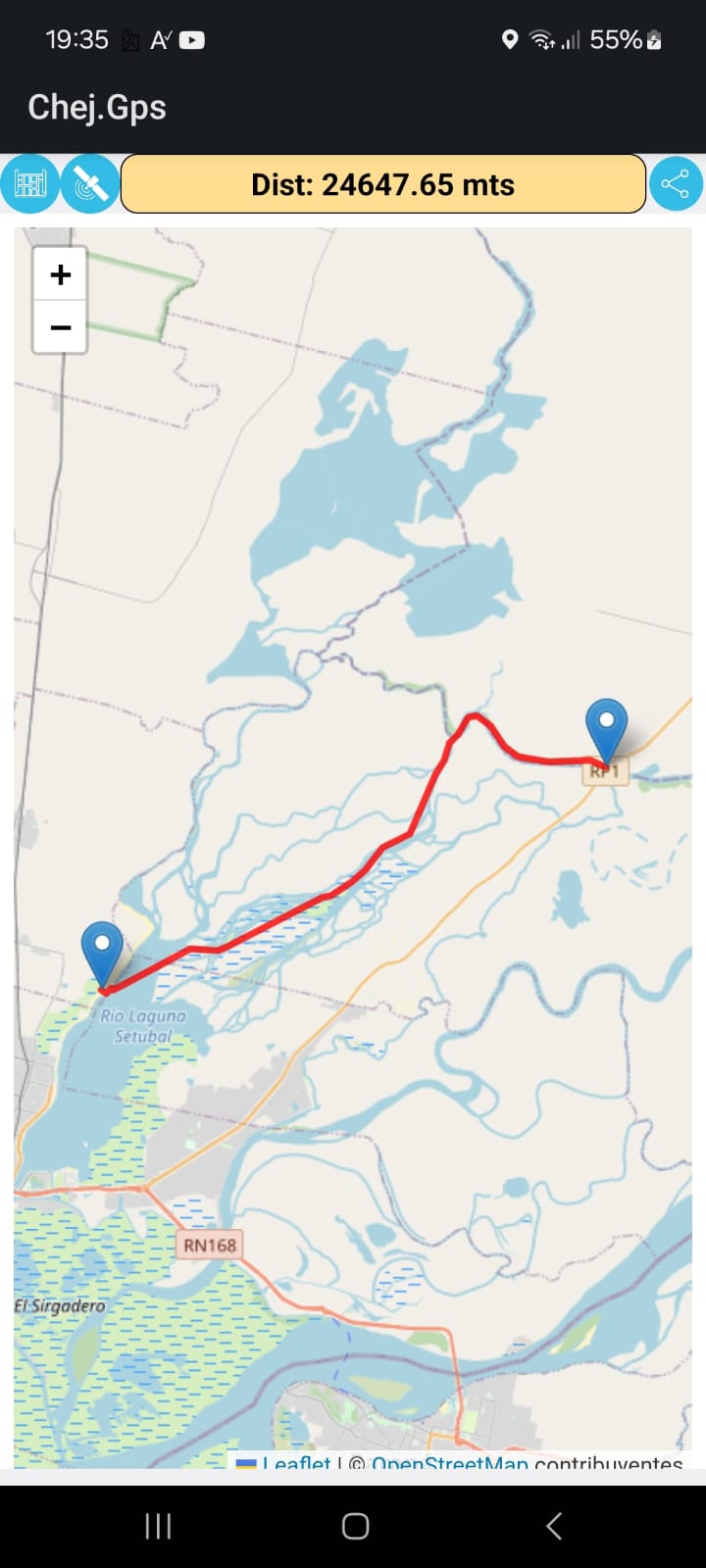Tap the GPS satellite icon
This screenshot has width=706, height=1568.
(90, 183)
